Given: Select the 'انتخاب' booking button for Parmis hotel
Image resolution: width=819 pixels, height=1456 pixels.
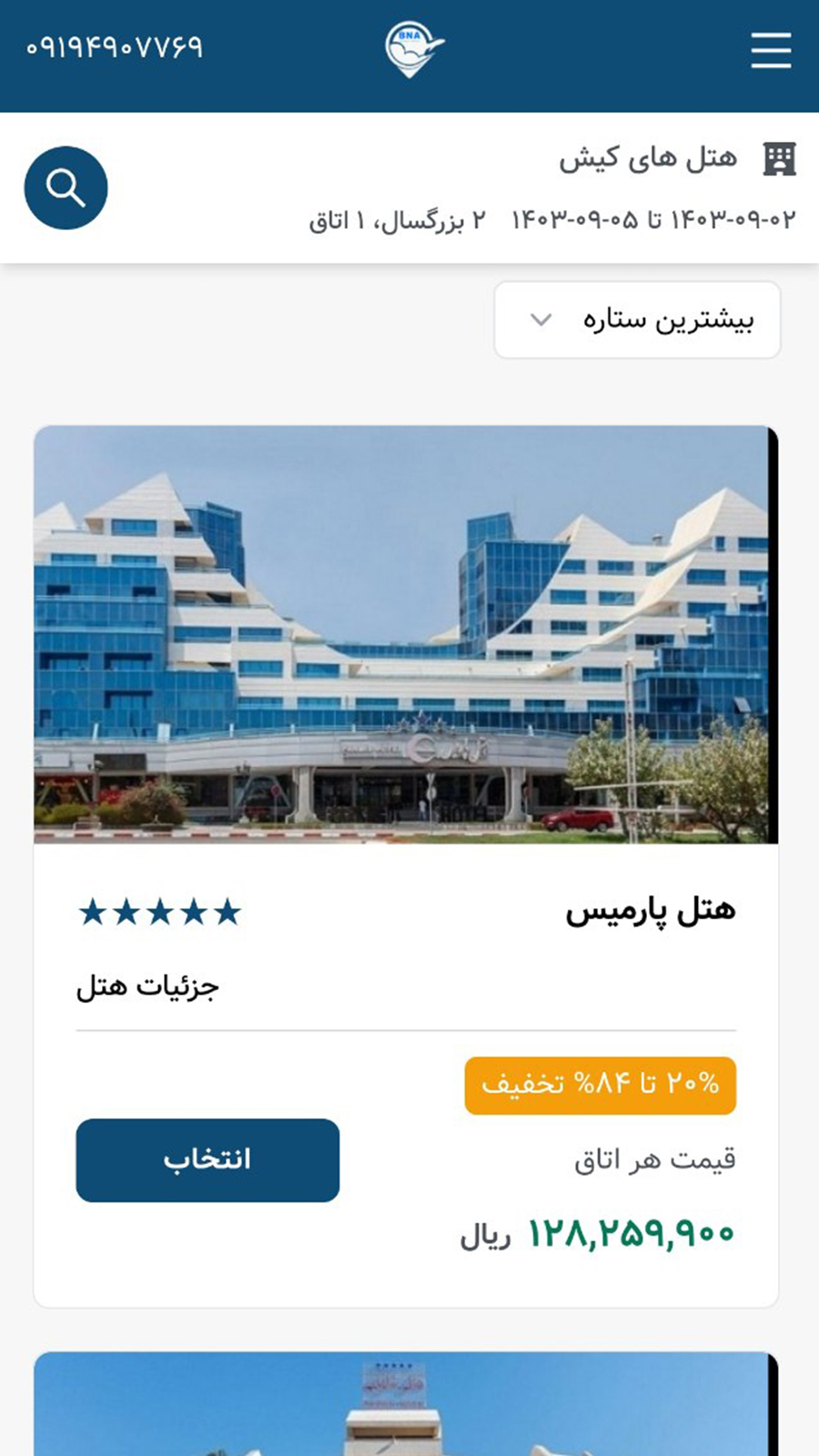Looking at the screenshot, I should coord(207,1159).
